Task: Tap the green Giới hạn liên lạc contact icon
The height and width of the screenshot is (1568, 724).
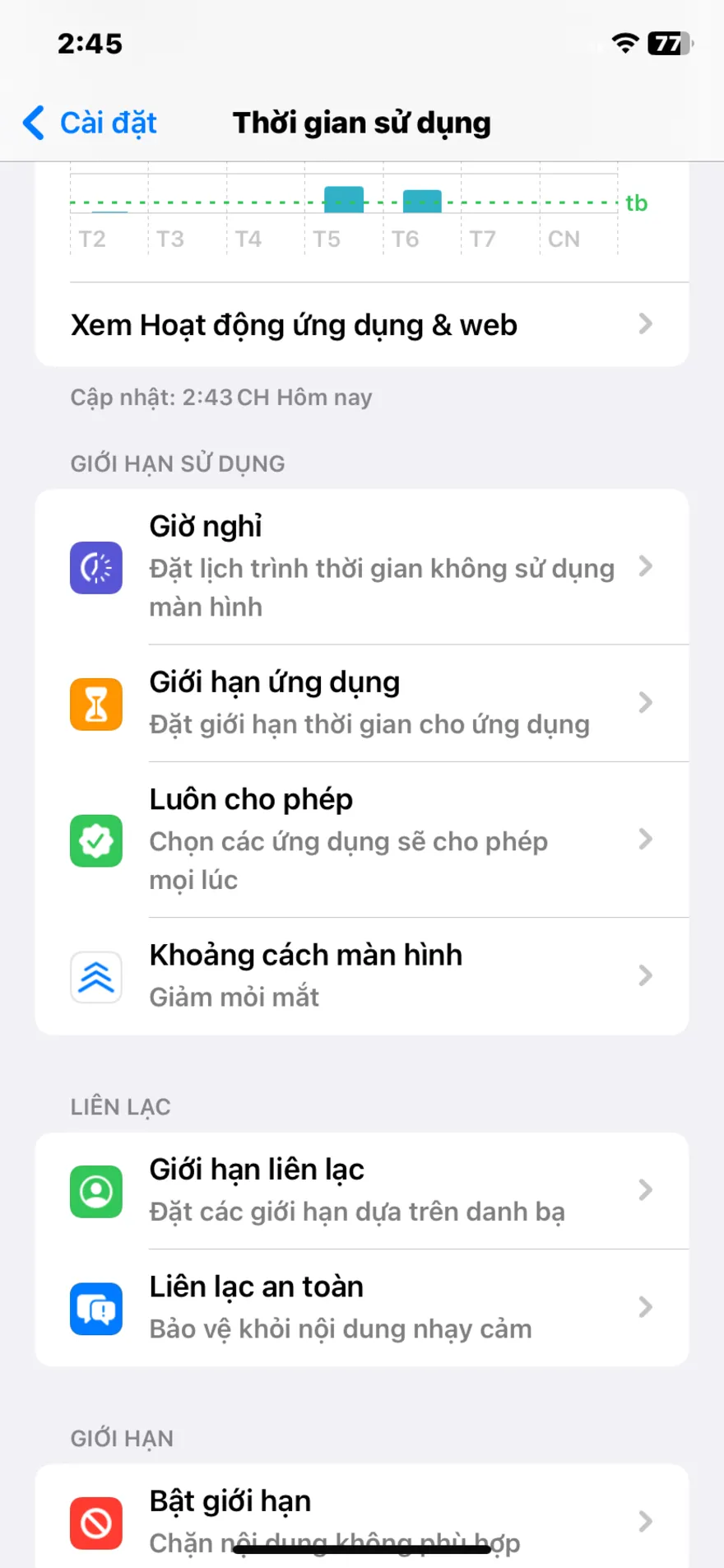Action: [96, 1191]
